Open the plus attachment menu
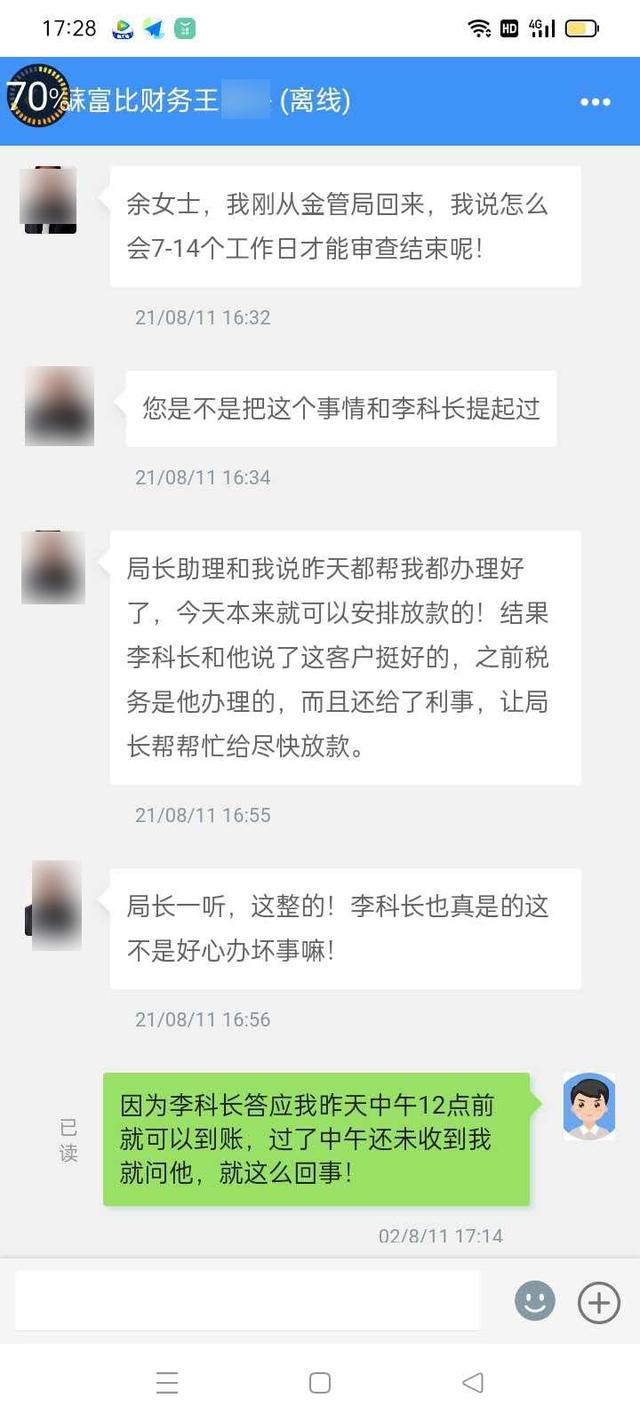Image resolution: width=640 pixels, height=1422 pixels. 598,1302
